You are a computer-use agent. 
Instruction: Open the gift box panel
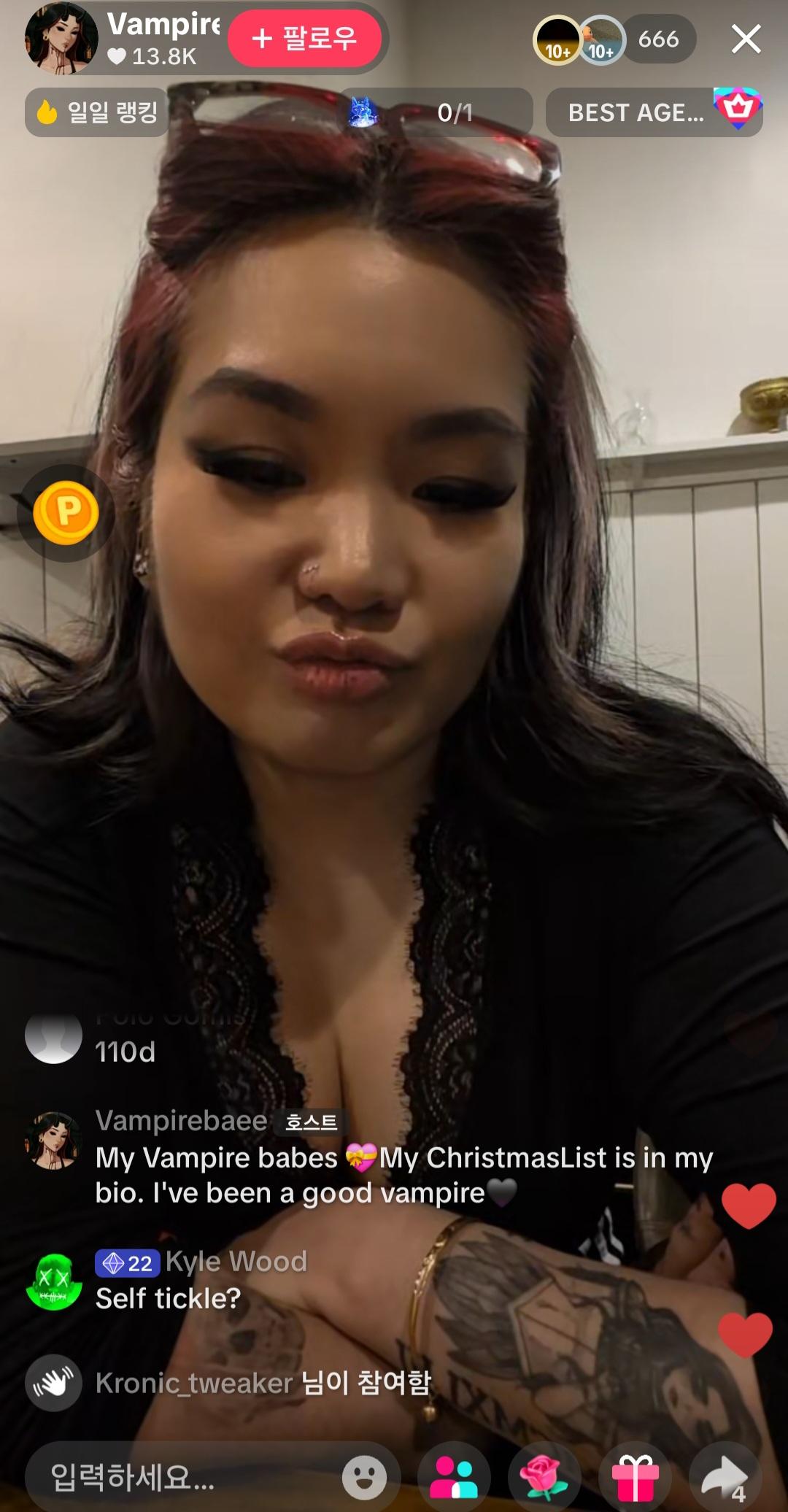click(635, 1477)
